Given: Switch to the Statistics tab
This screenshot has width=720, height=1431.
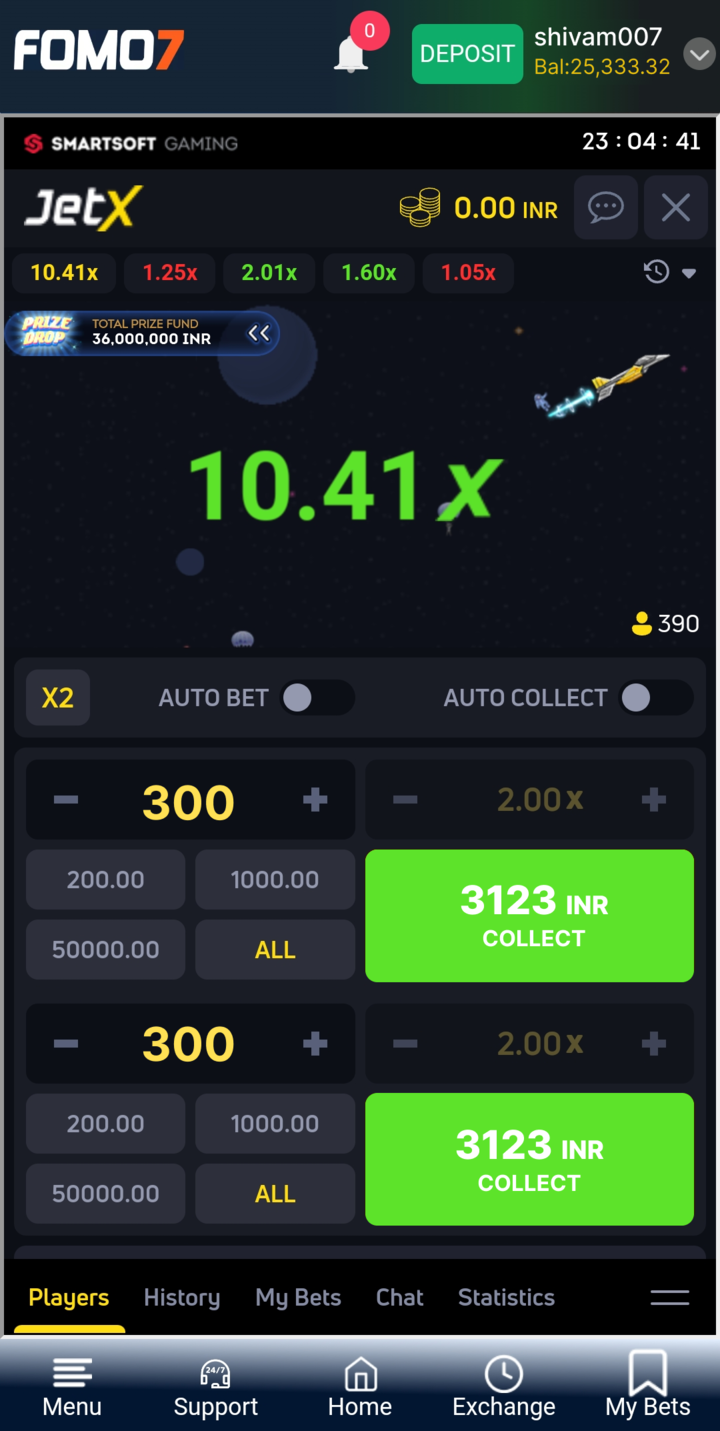Looking at the screenshot, I should (x=506, y=1297).
